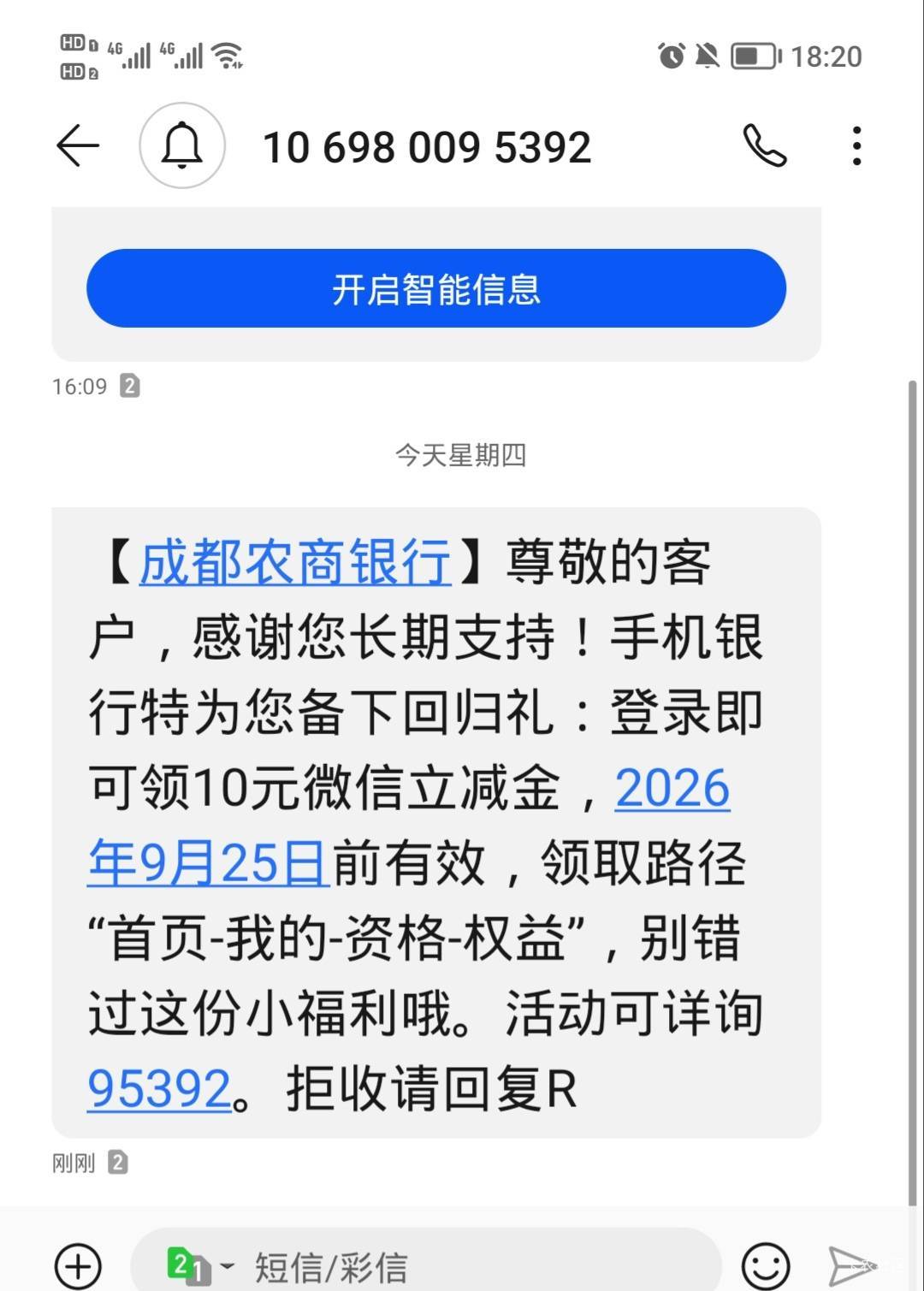
Task: Send the message with the arrow
Action: pyautogui.click(x=852, y=1265)
